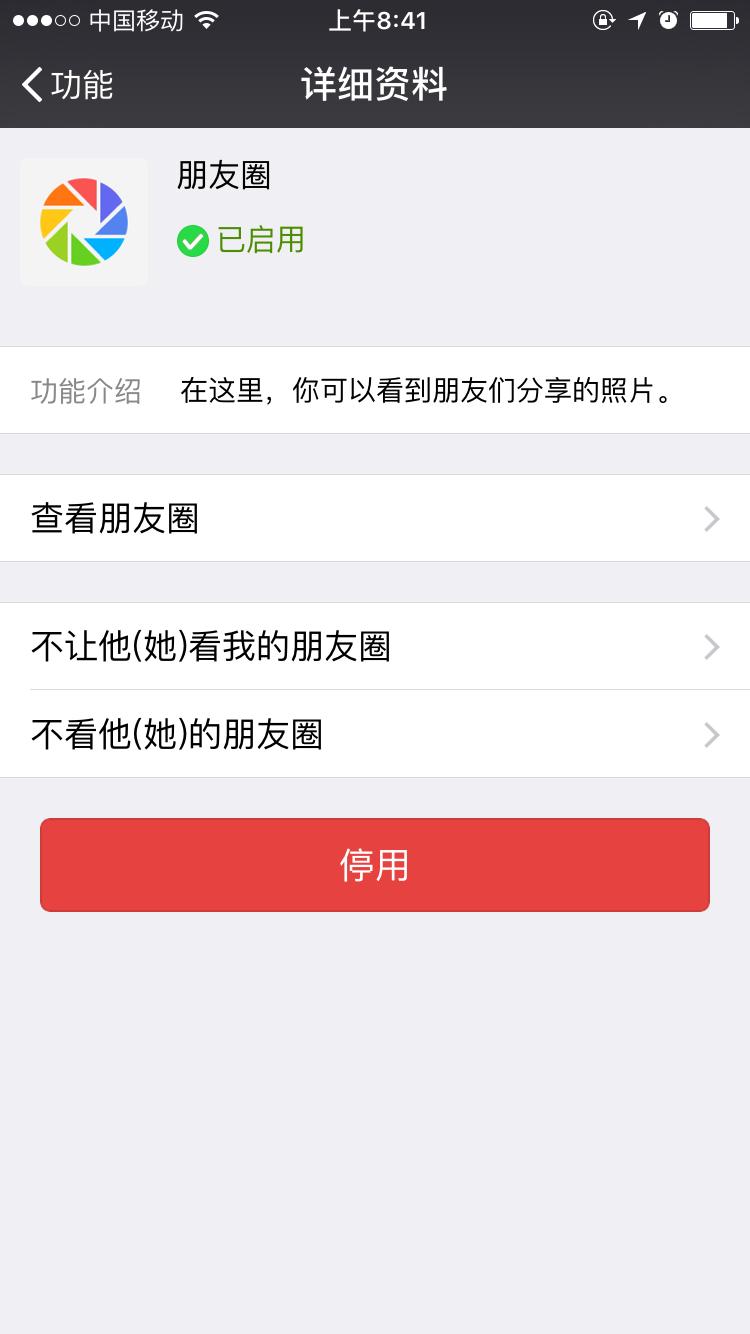This screenshot has height=1334, width=750.
Task: Expand the chevron beside 不让他(她)看我的朋友圈
Action: point(710,647)
